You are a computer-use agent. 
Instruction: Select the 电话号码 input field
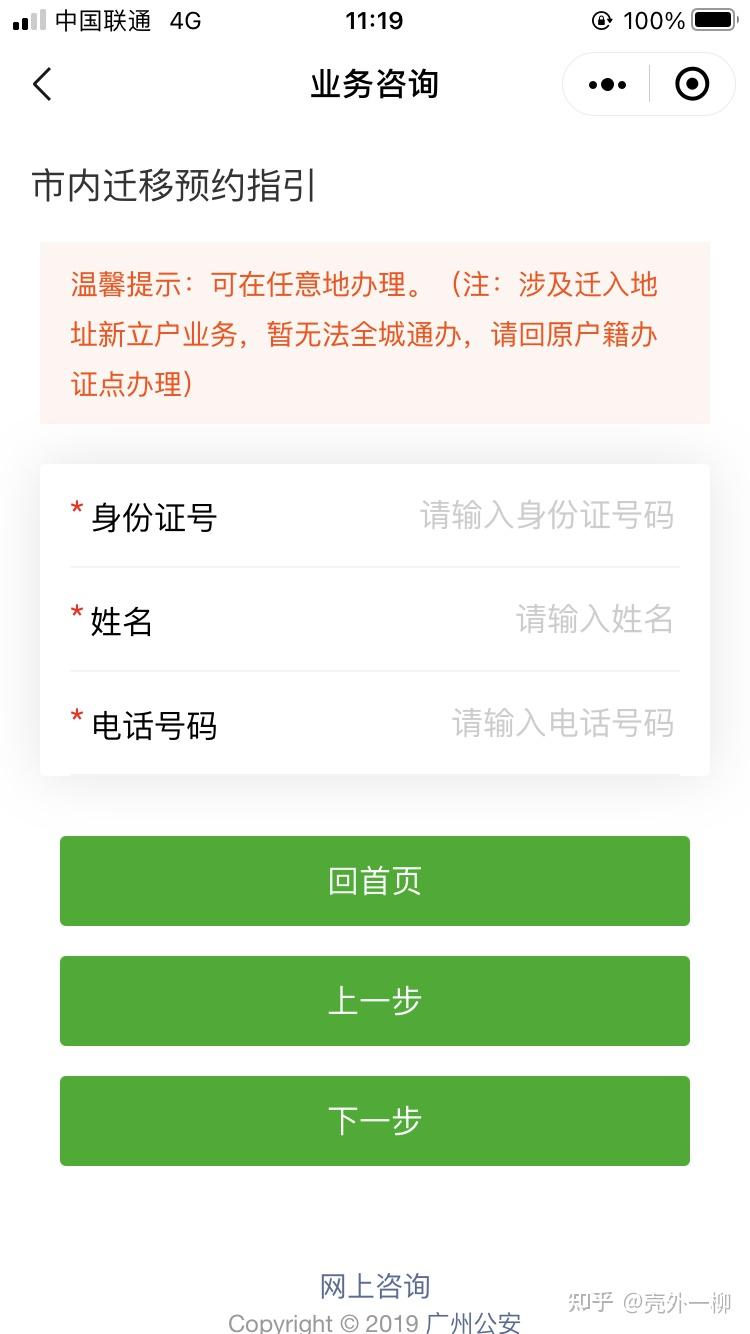374,723
